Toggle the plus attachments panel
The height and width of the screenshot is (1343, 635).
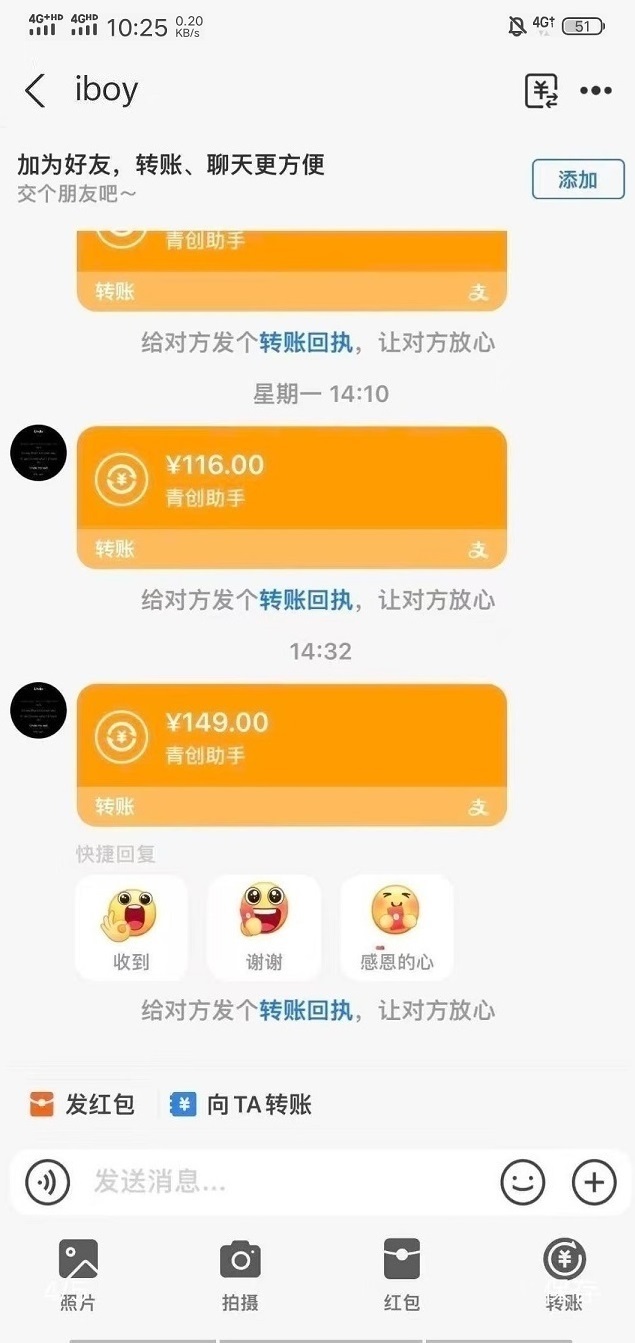tap(594, 1183)
